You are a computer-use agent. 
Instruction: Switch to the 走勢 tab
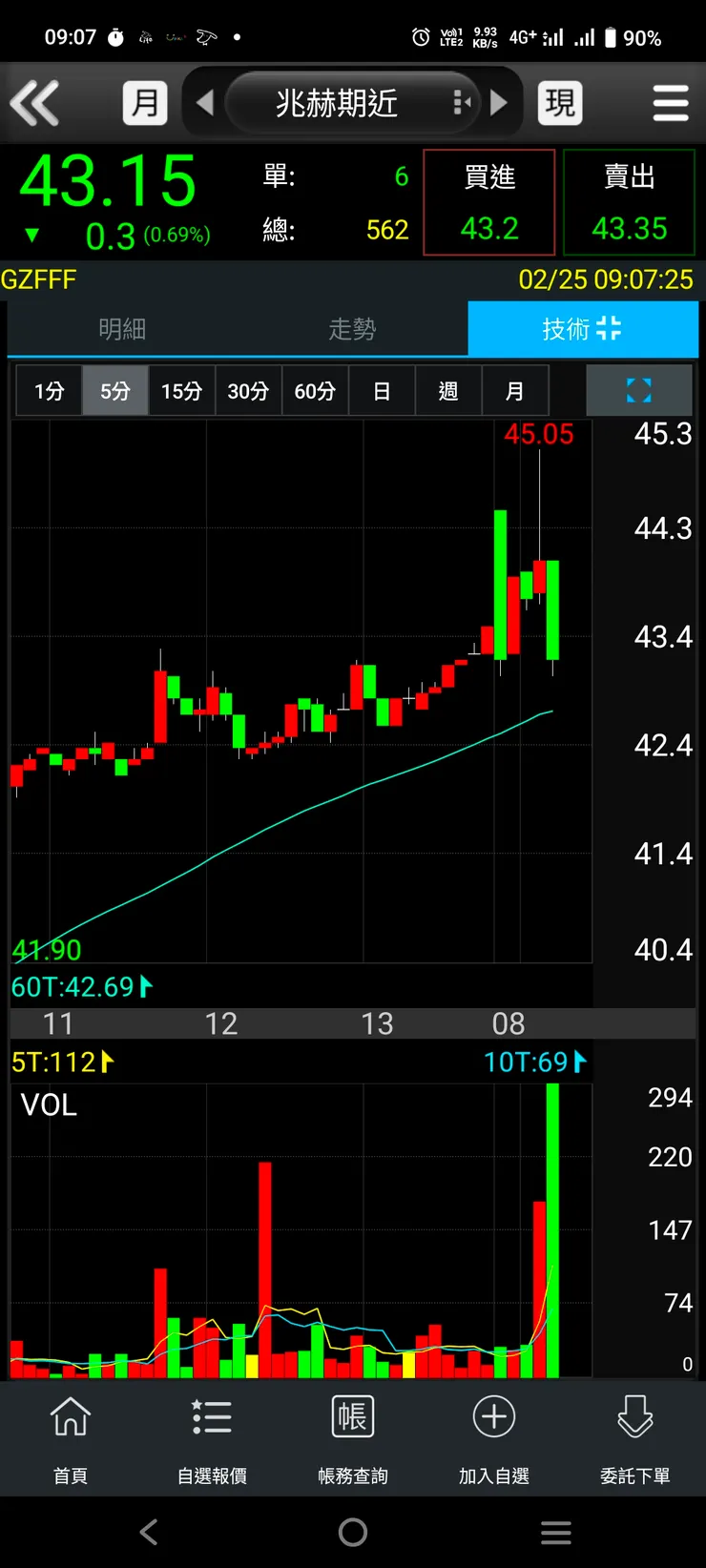click(x=352, y=329)
